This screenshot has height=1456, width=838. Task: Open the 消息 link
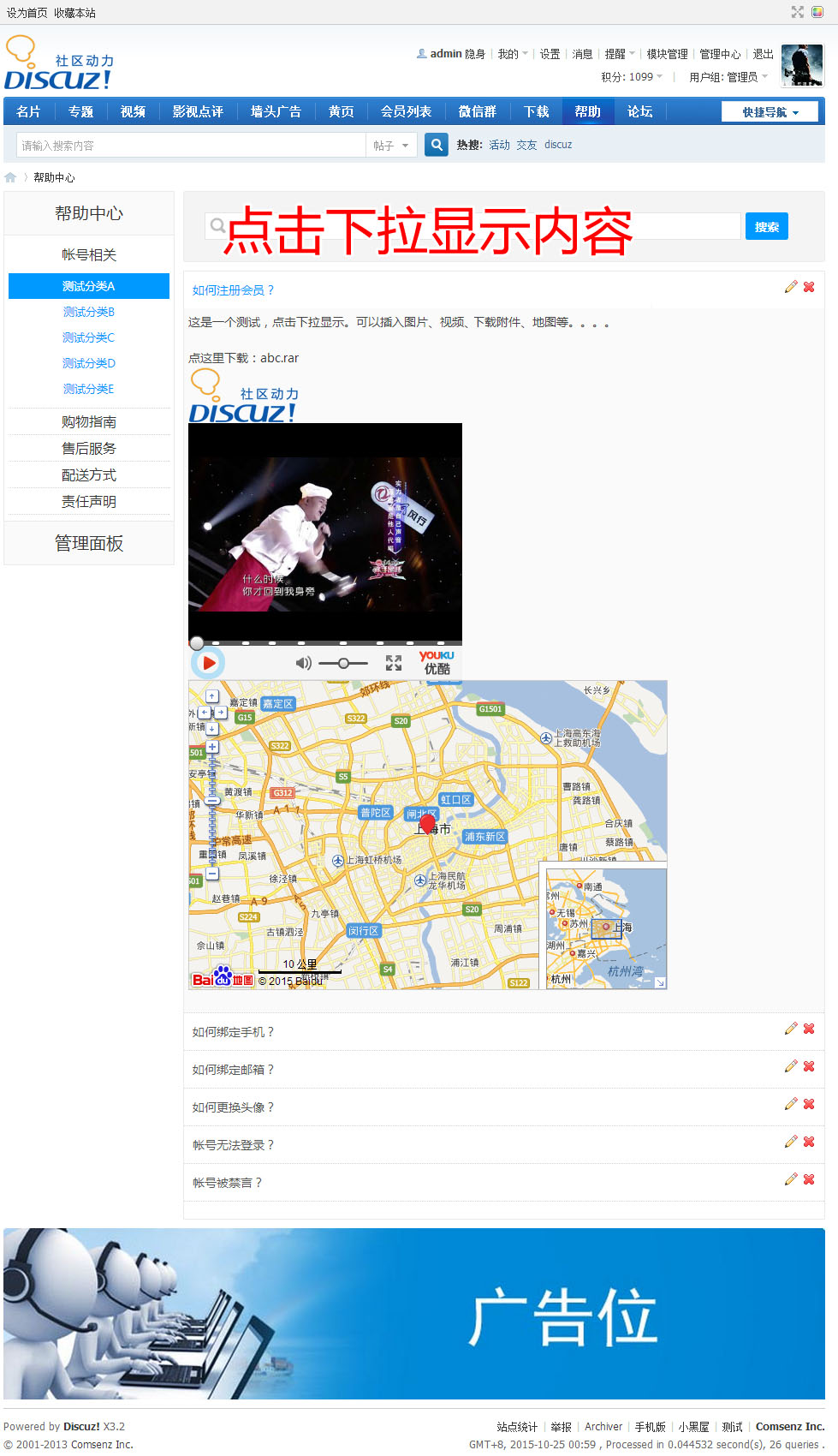(x=582, y=54)
